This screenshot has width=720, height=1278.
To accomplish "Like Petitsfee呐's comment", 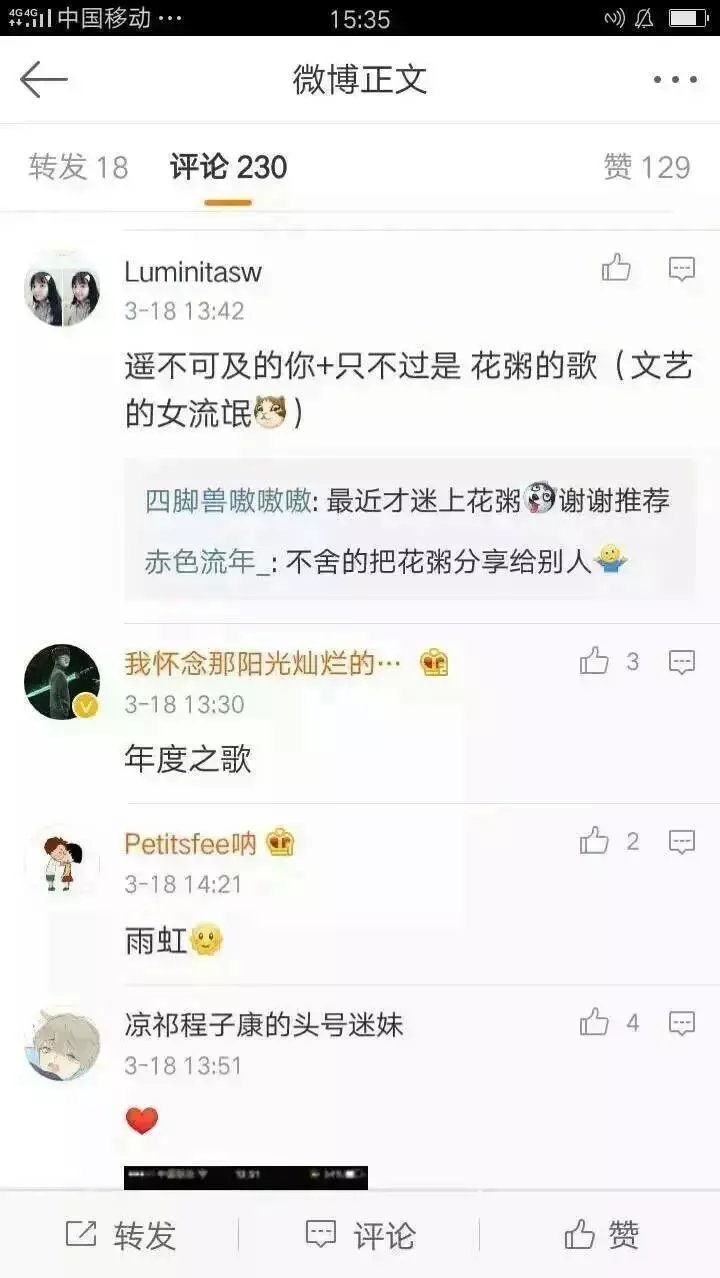I will (594, 841).
